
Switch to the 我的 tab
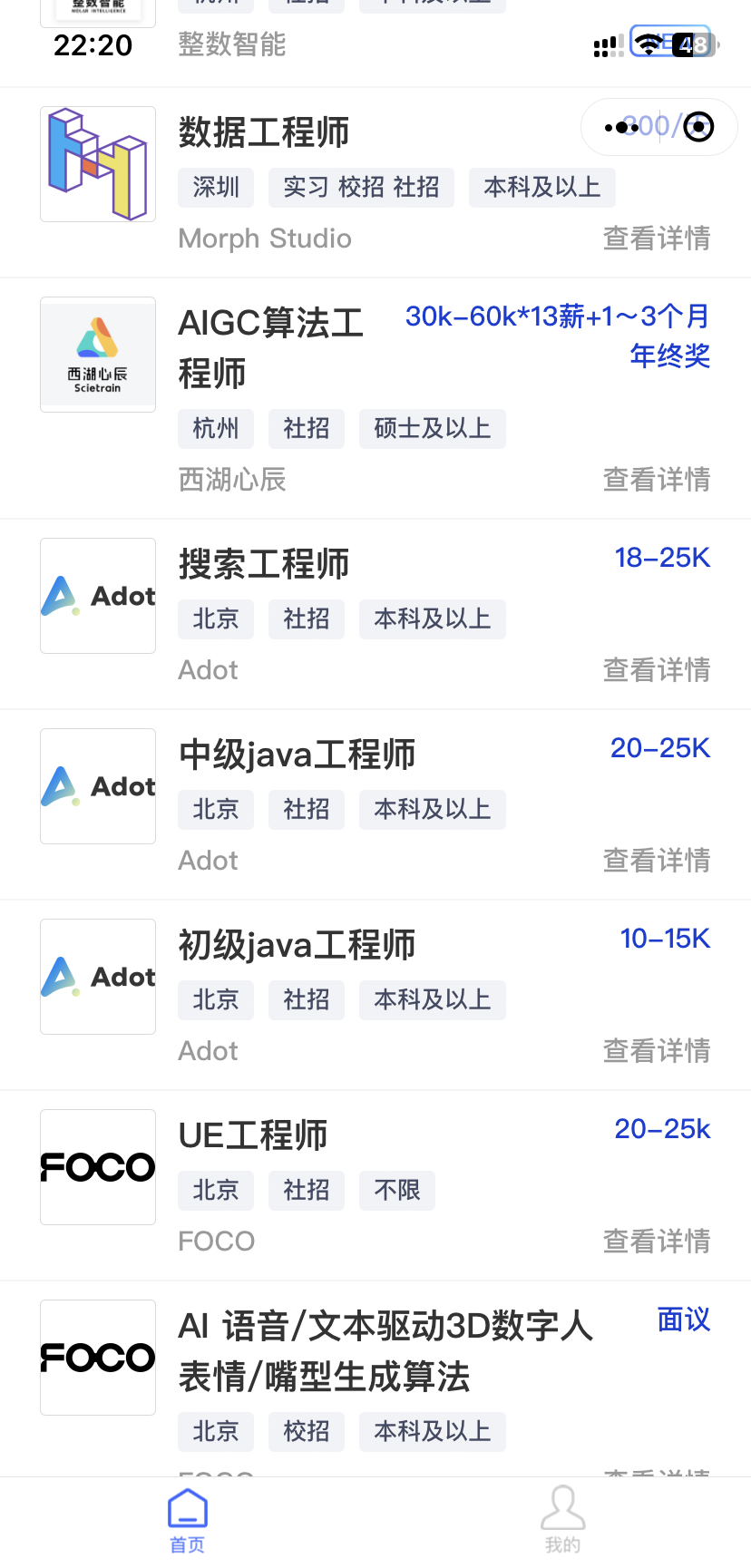562,1521
